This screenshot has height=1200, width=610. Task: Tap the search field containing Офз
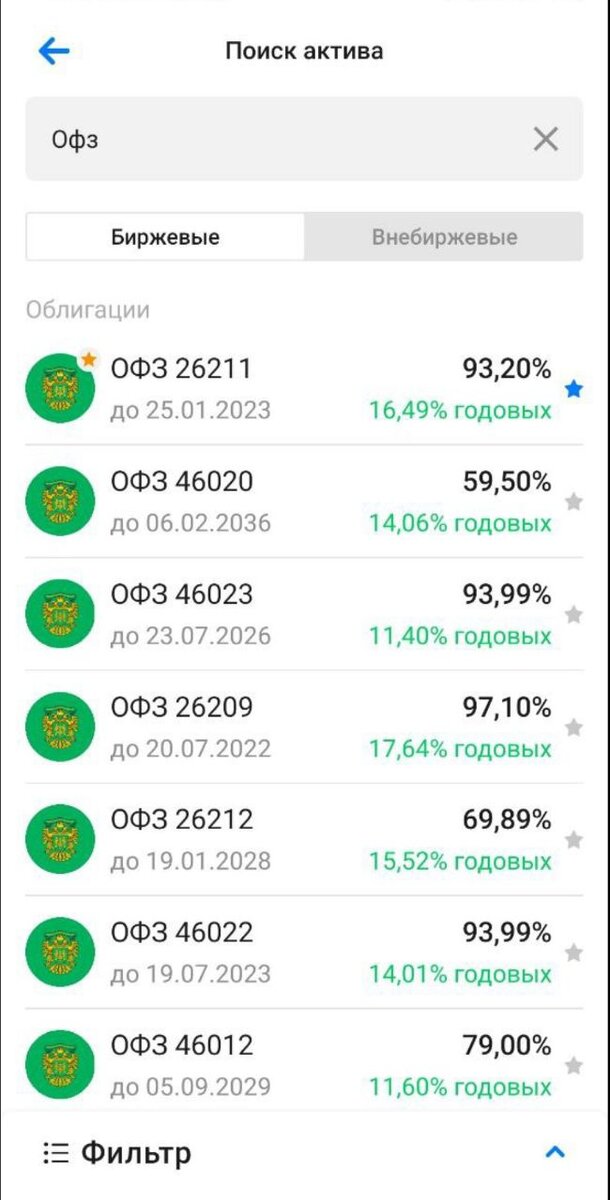point(280,139)
